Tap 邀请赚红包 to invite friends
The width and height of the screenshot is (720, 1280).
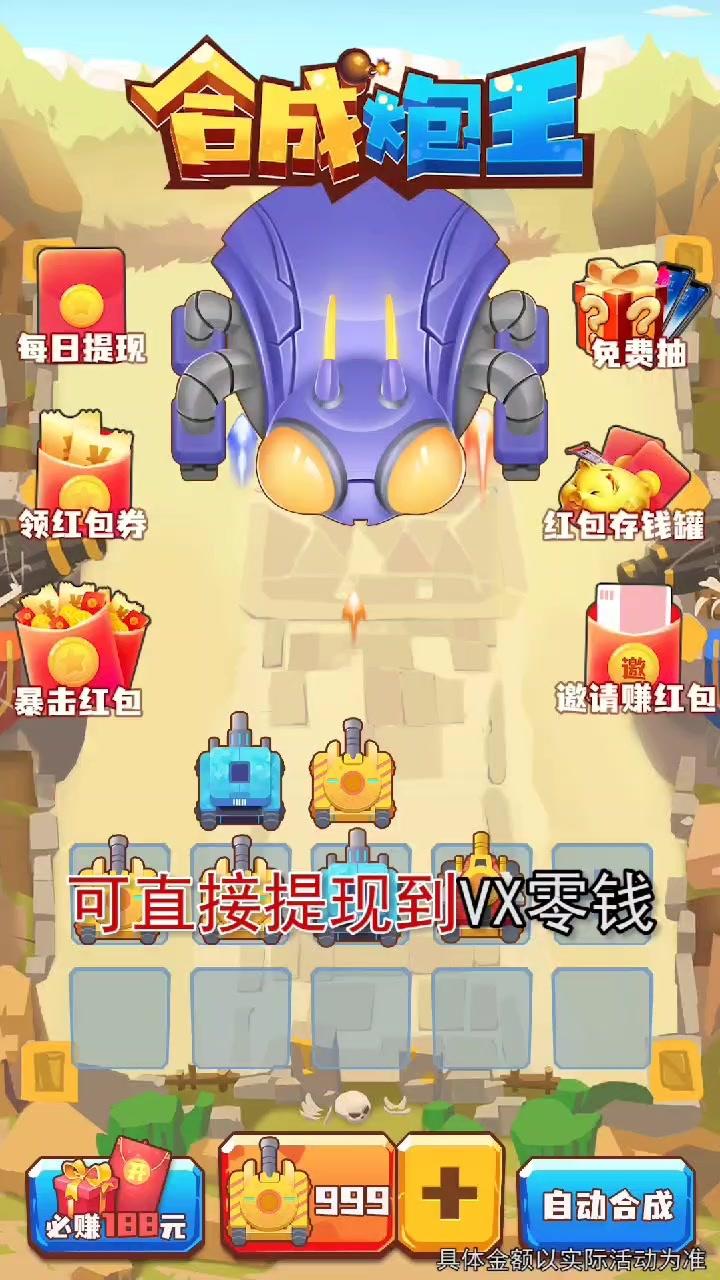pyautogui.click(x=636, y=650)
